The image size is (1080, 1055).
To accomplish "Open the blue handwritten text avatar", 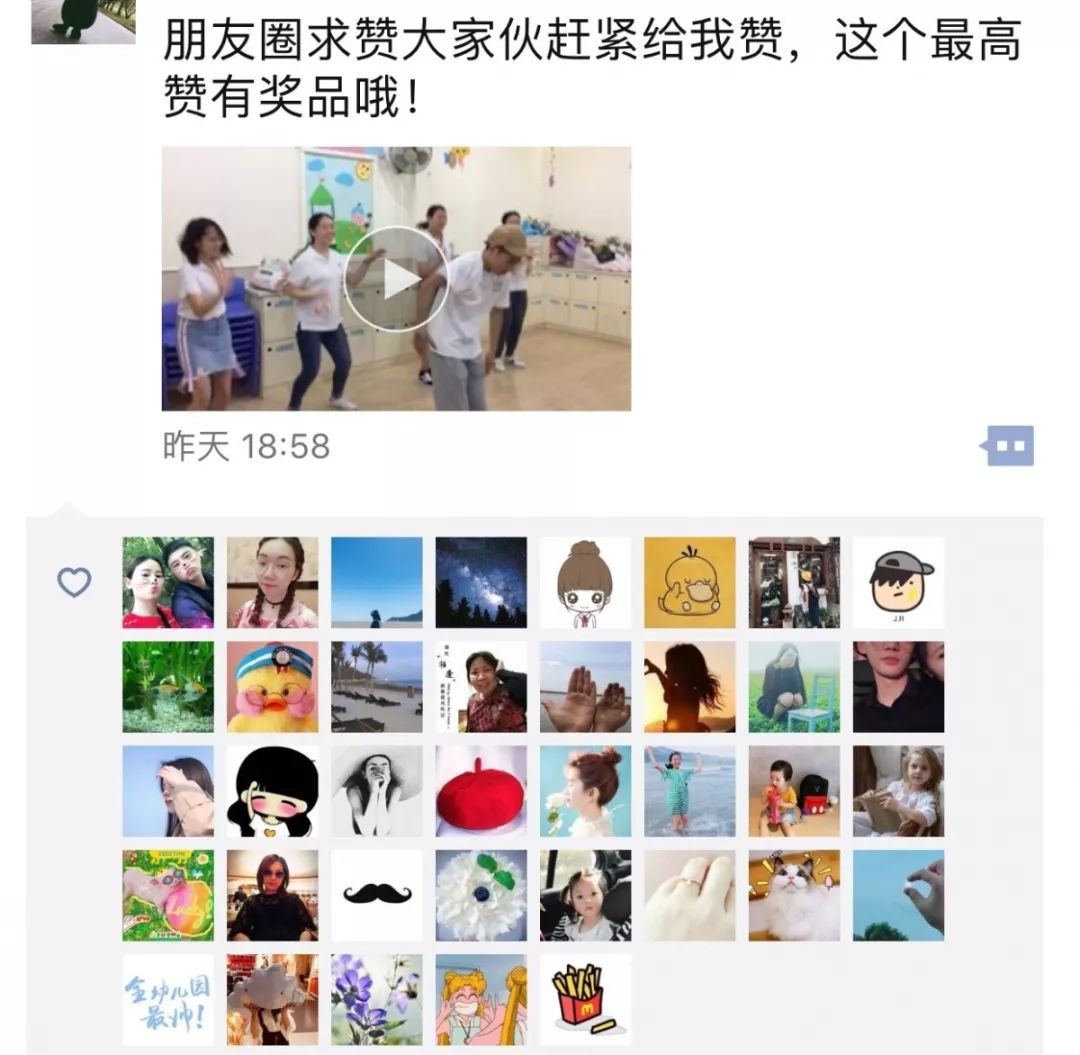I will pyautogui.click(x=168, y=999).
